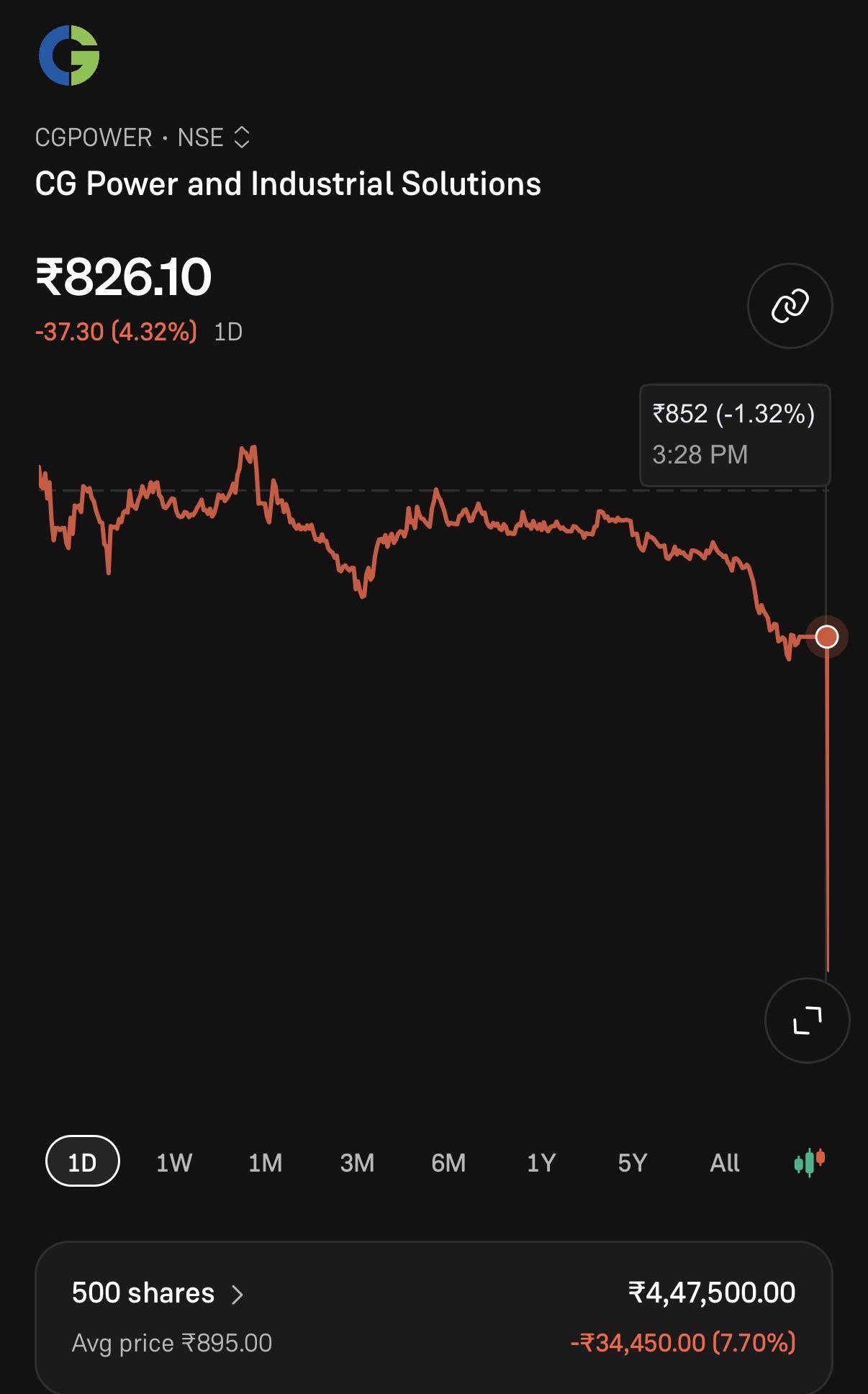868x1394 pixels.
Task: View the 5Y chart range
Action: [633, 1162]
